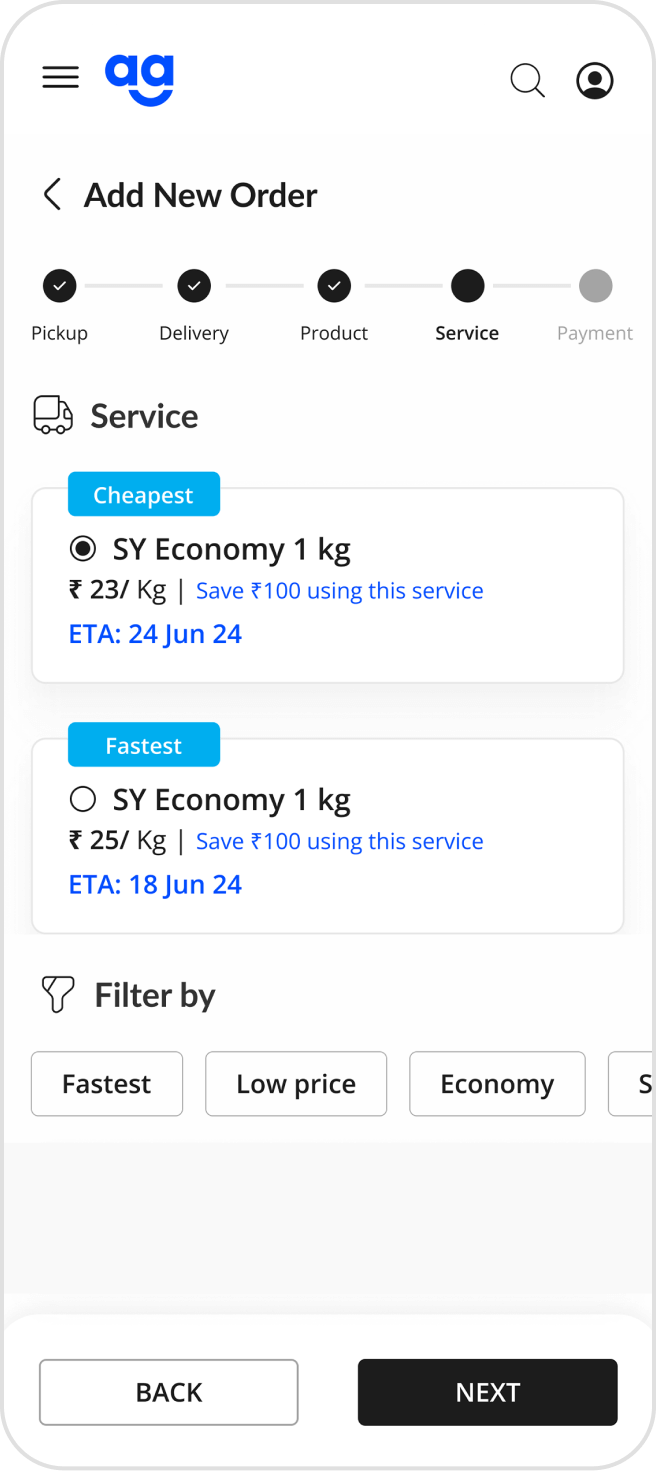Tap the BACK button
The height and width of the screenshot is (1471, 656).
[x=169, y=1392]
